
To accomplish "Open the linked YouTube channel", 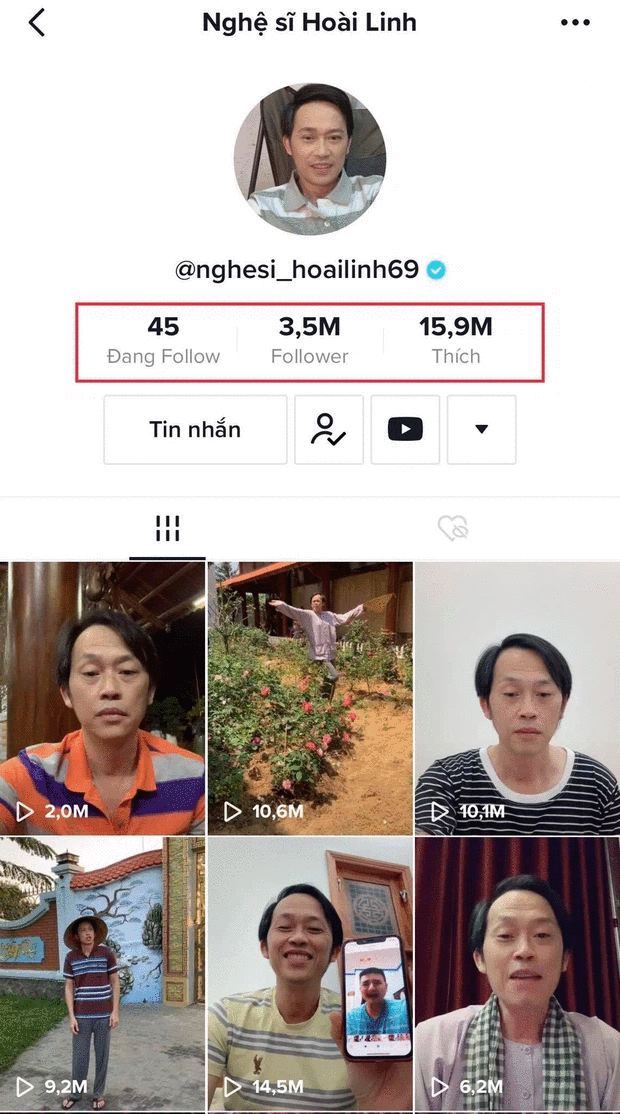I will (x=405, y=429).
